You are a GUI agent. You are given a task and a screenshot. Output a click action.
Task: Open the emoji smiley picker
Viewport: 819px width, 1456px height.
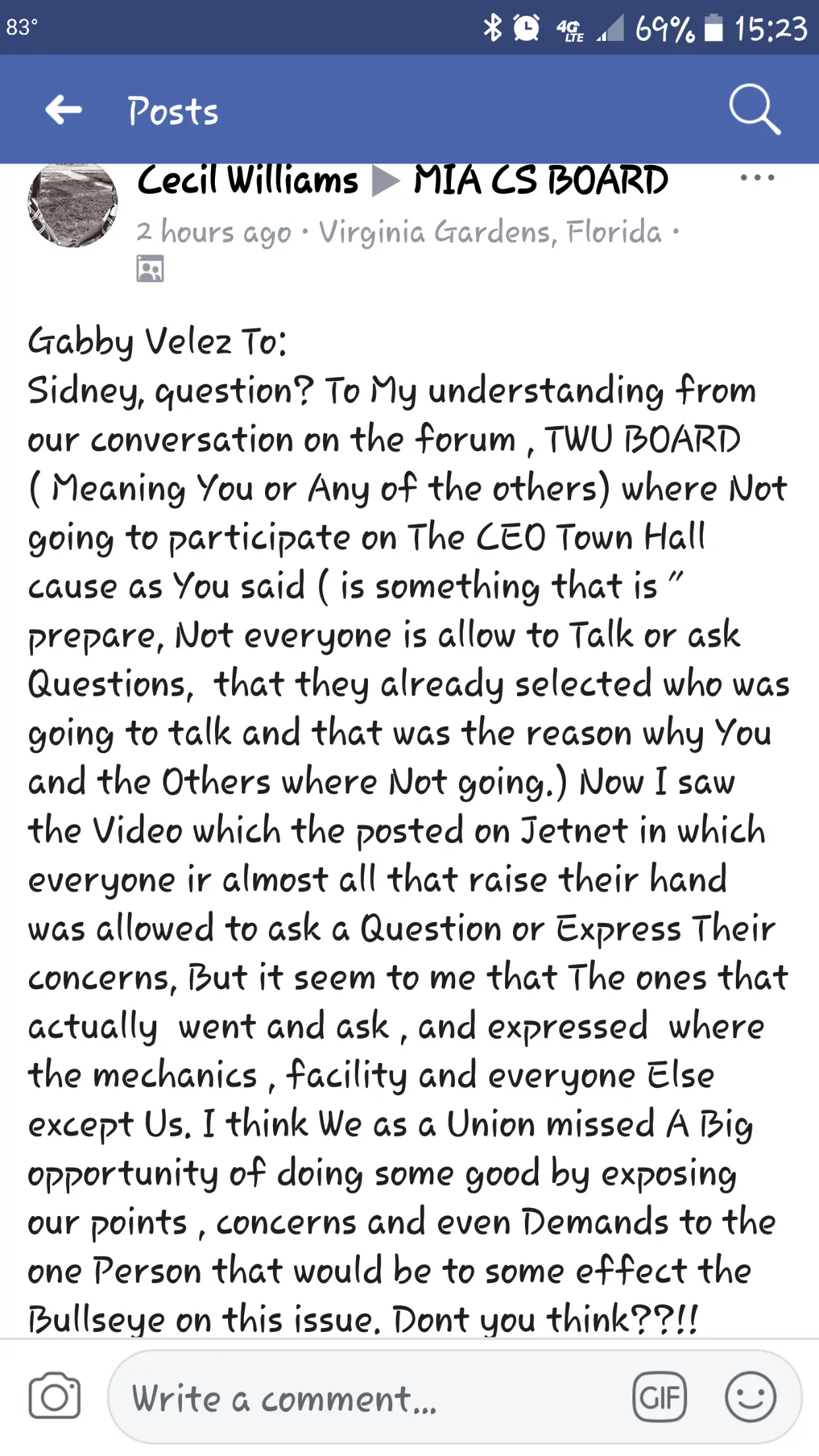(x=750, y=1397)
